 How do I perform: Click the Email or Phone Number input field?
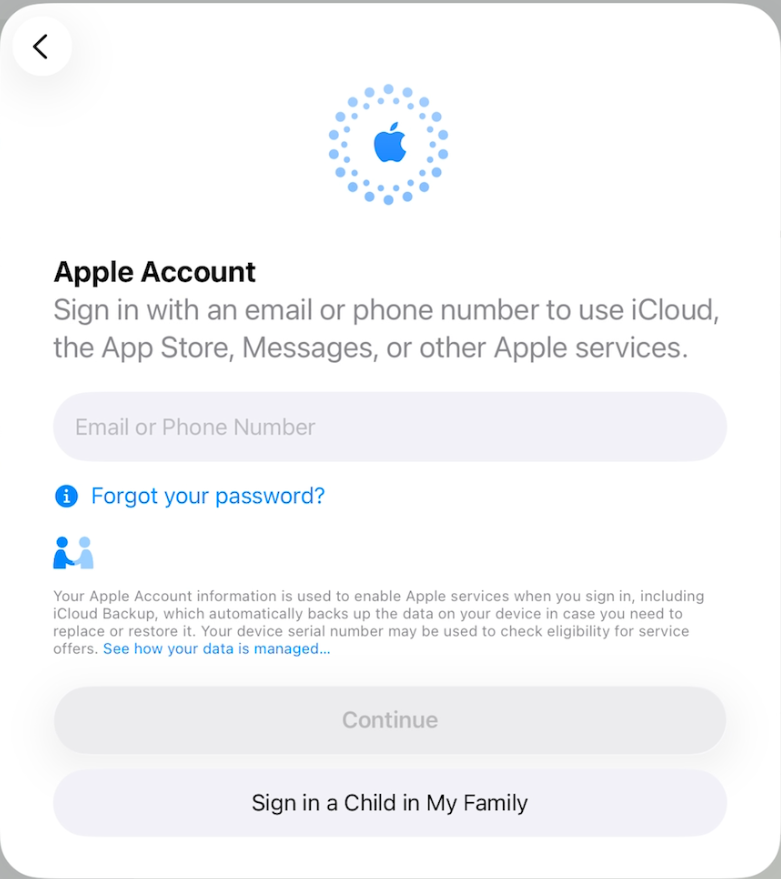click(x=390, y=426)
